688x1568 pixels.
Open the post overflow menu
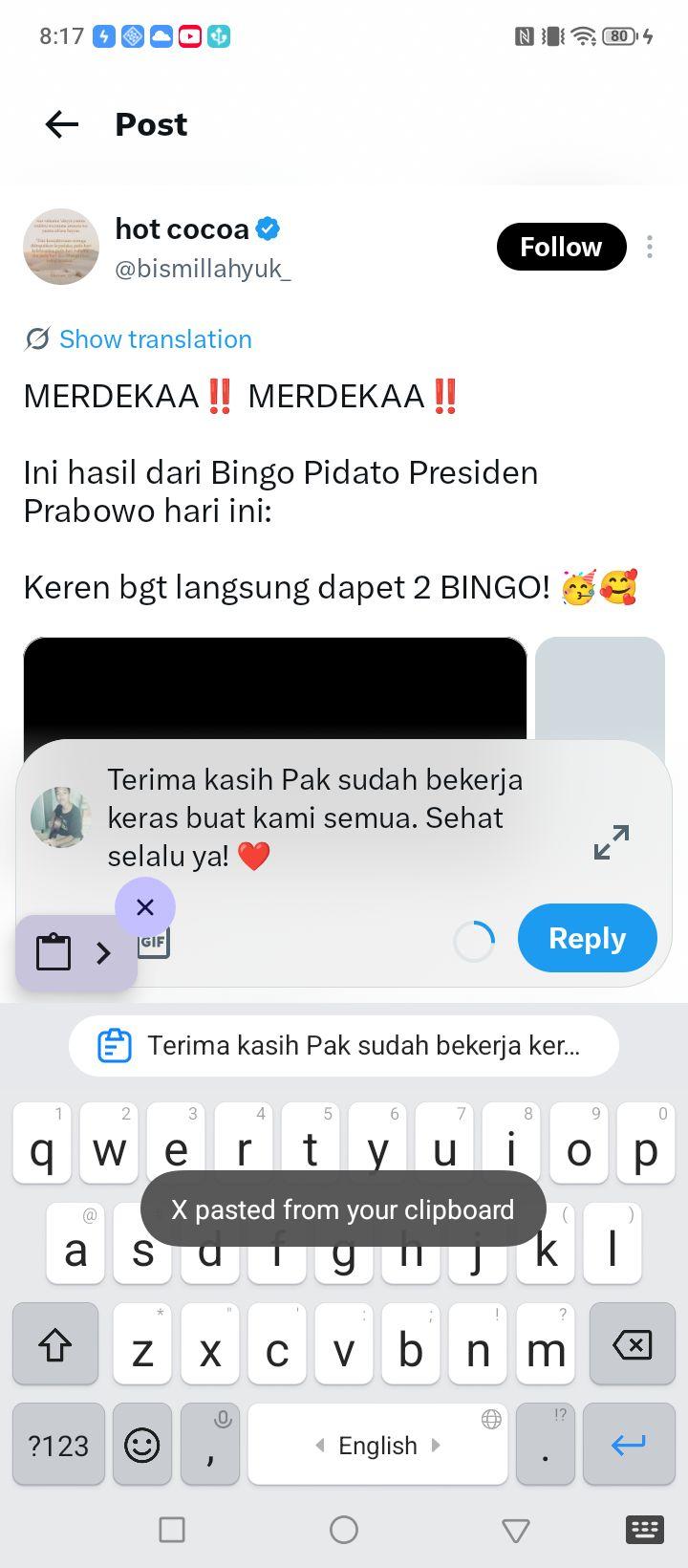[650, 247]
